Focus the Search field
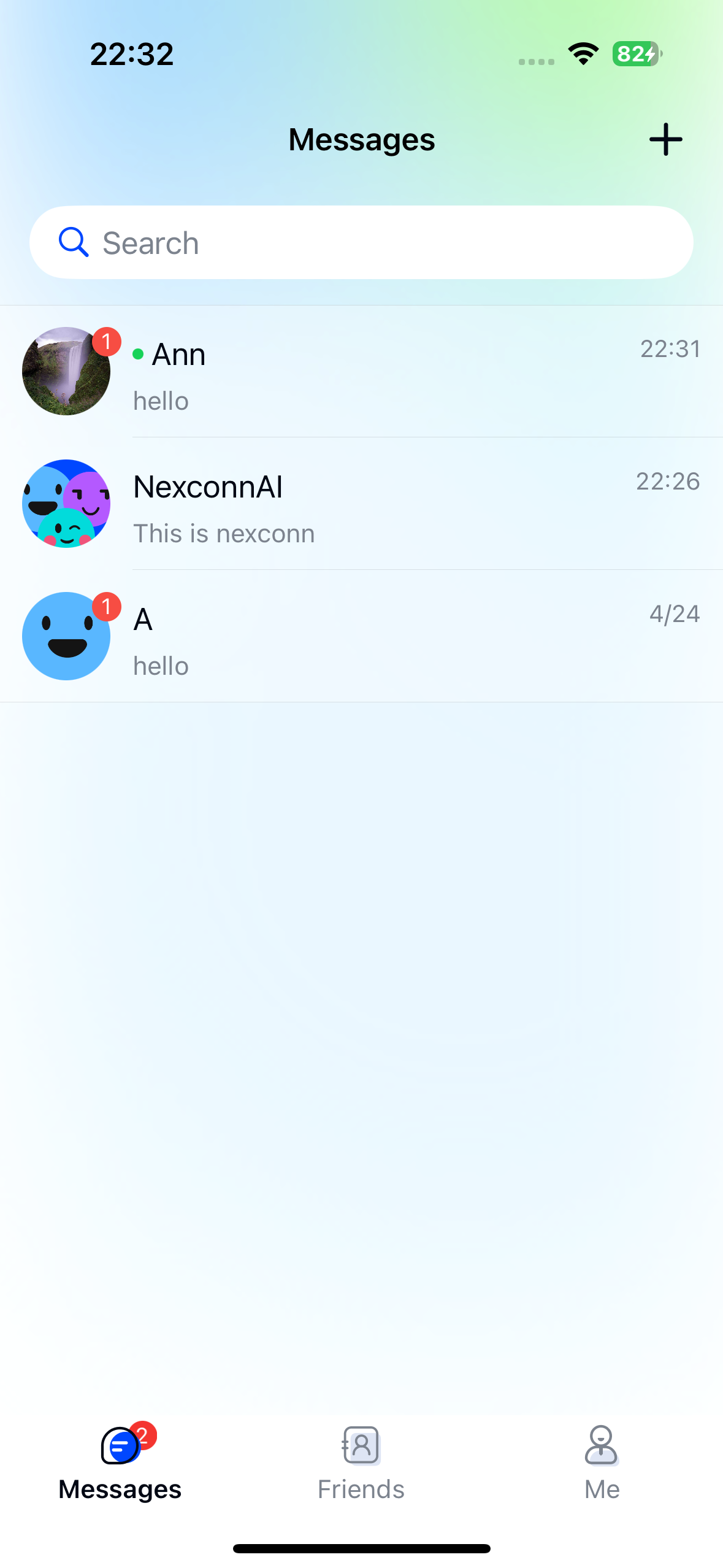 click(x=361, y=243)
